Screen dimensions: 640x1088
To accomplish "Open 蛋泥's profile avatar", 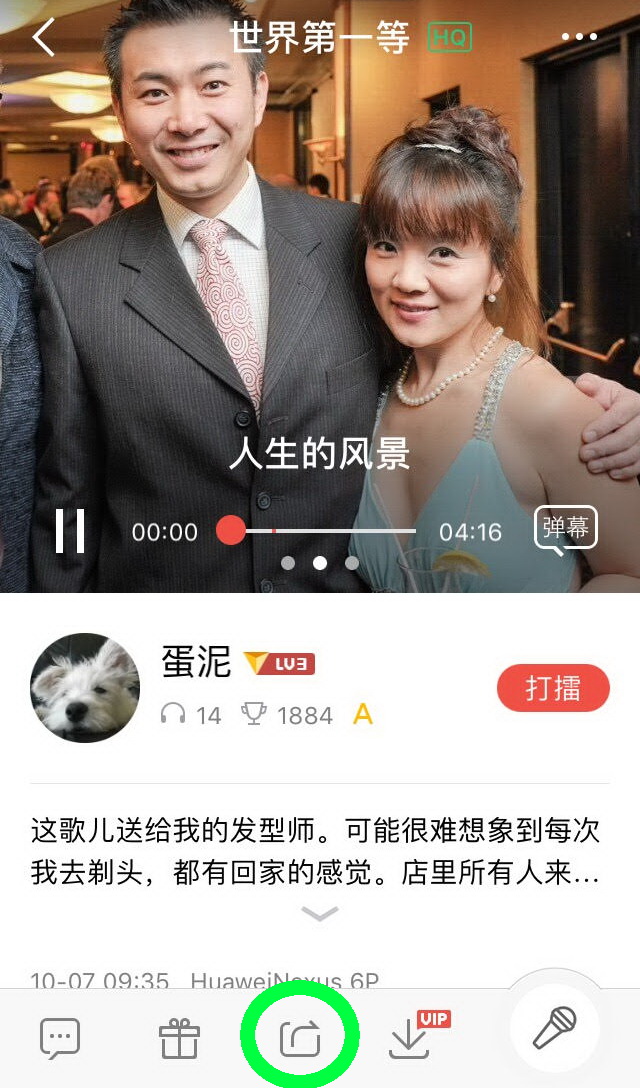I will [85, 688].
